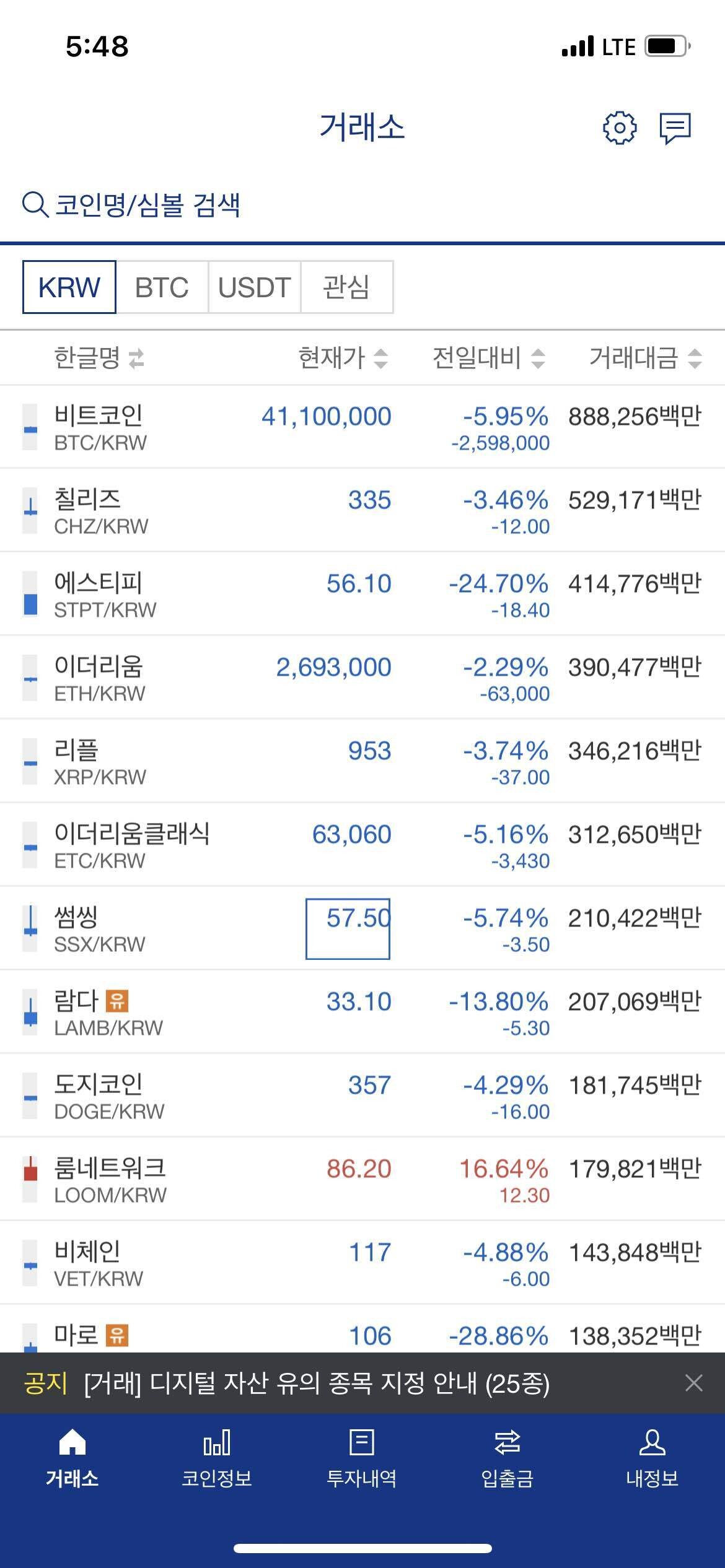Click the magnifying glass search icon
This screenshot has width=725, height=1568.
(34, 204)
